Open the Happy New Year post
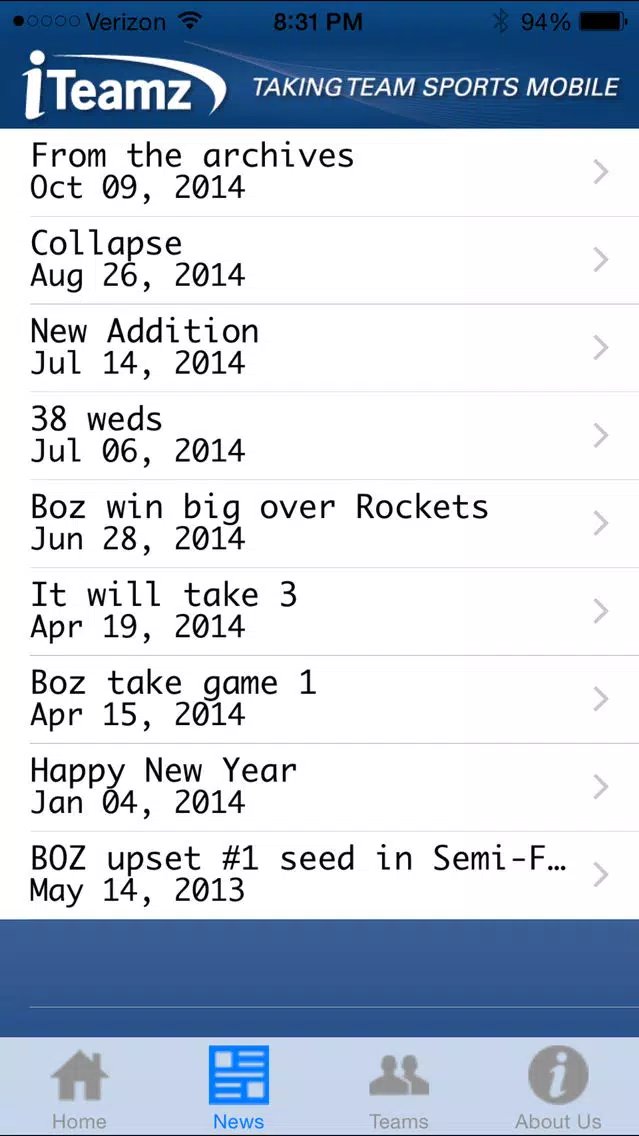Viewport: 639px width, 1136px height. [320, 787]
